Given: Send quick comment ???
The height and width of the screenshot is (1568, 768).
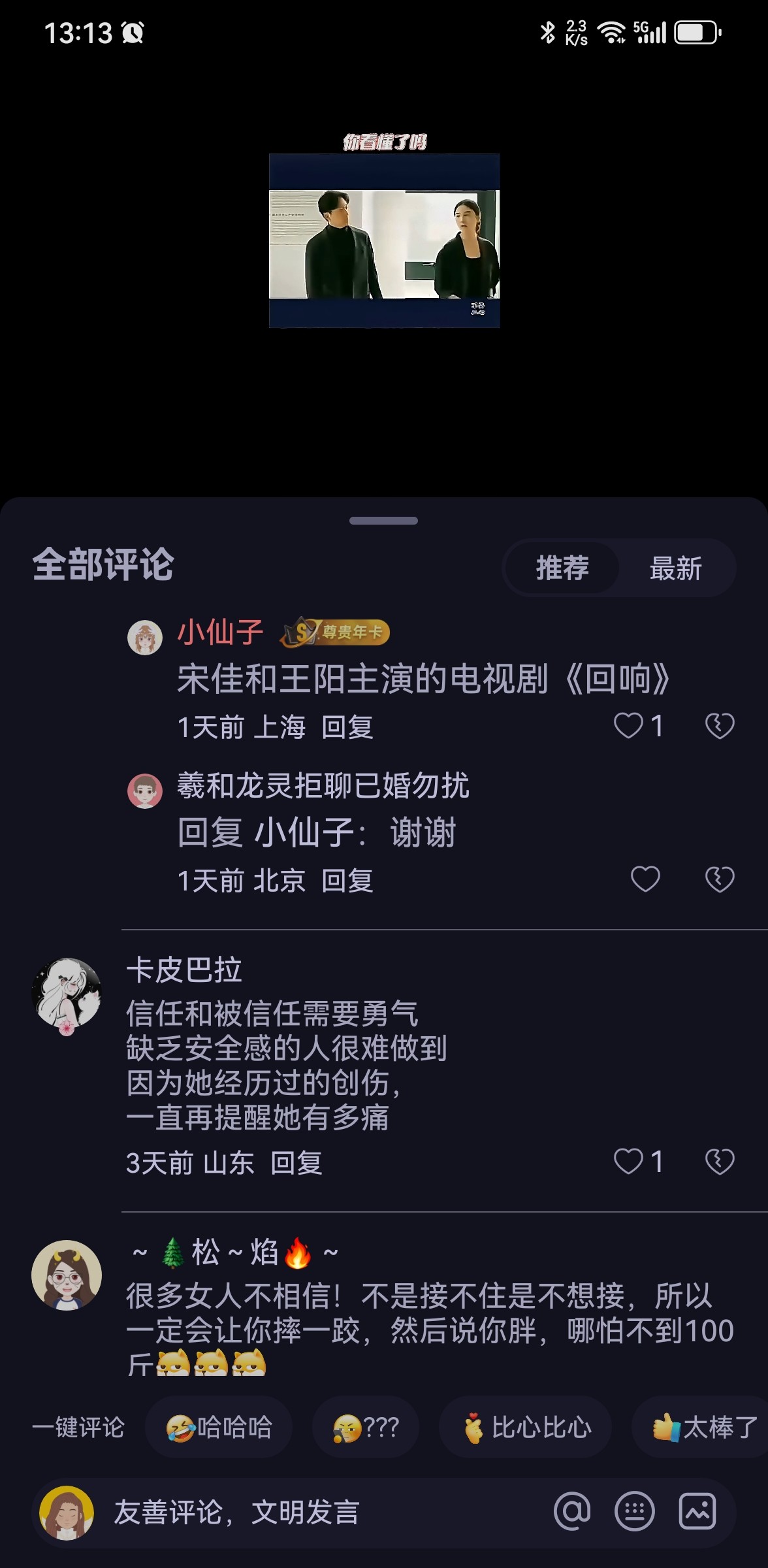Looking at the screenshot, I should tap(366, 1427).
